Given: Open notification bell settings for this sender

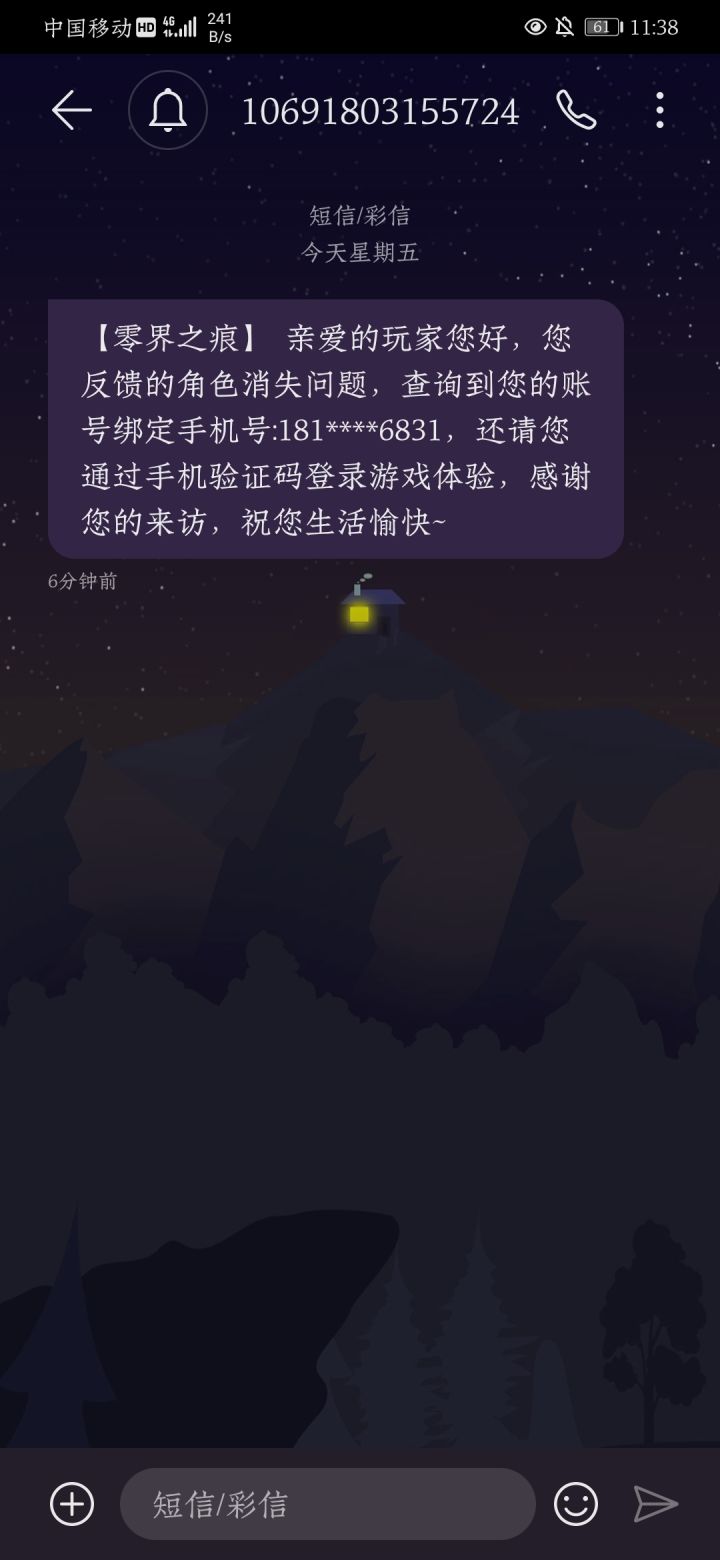Looking at the screenshot, I should (168, 111).
